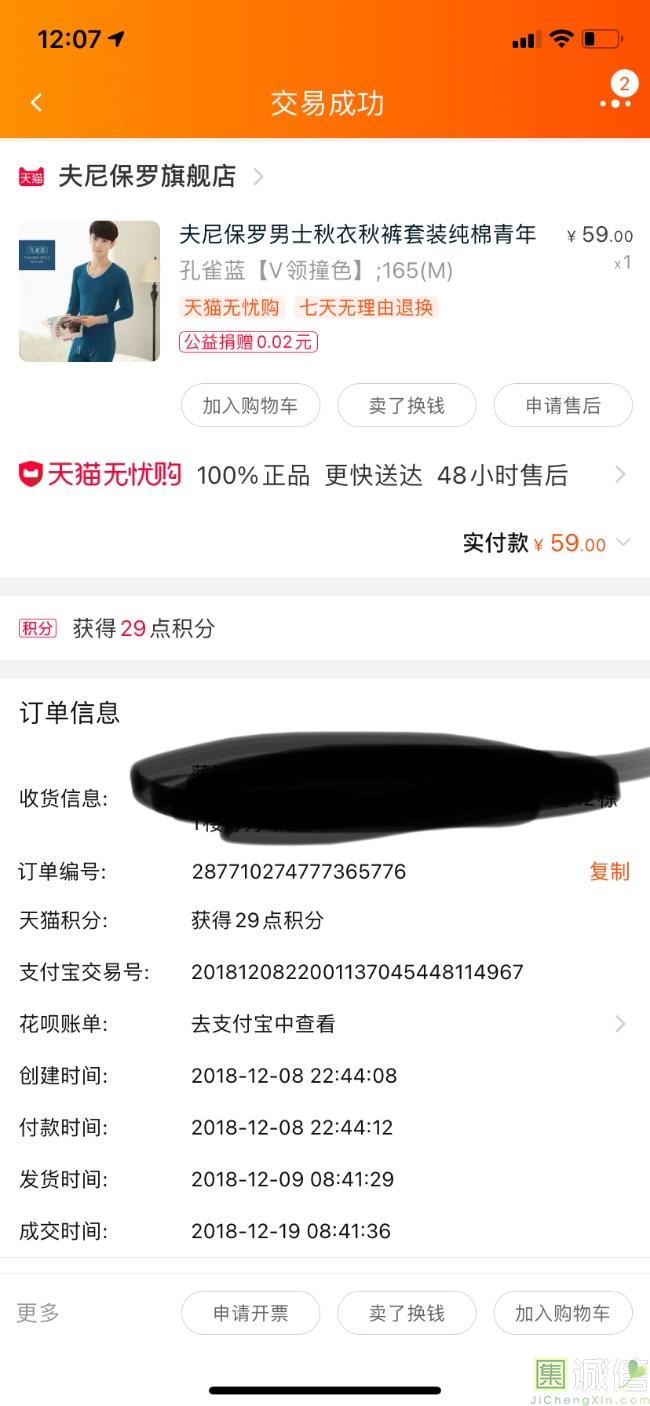Open the 天猫无忧购 guarantee details row

[x=324, y=475]
